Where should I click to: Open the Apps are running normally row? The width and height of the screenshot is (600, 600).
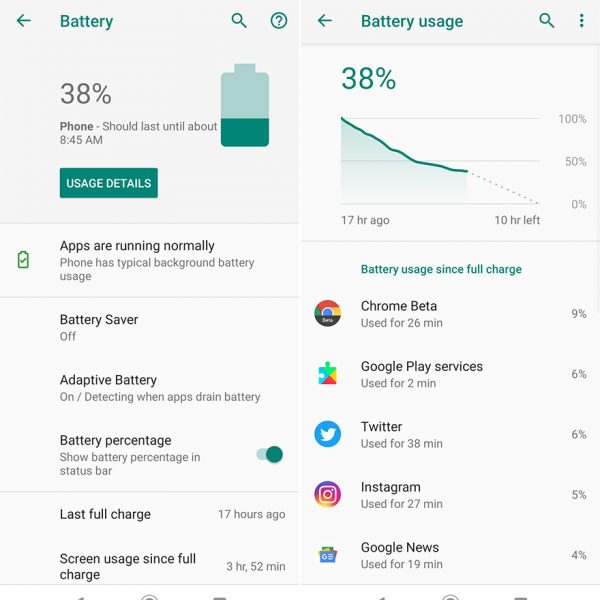tap(150, 260)
